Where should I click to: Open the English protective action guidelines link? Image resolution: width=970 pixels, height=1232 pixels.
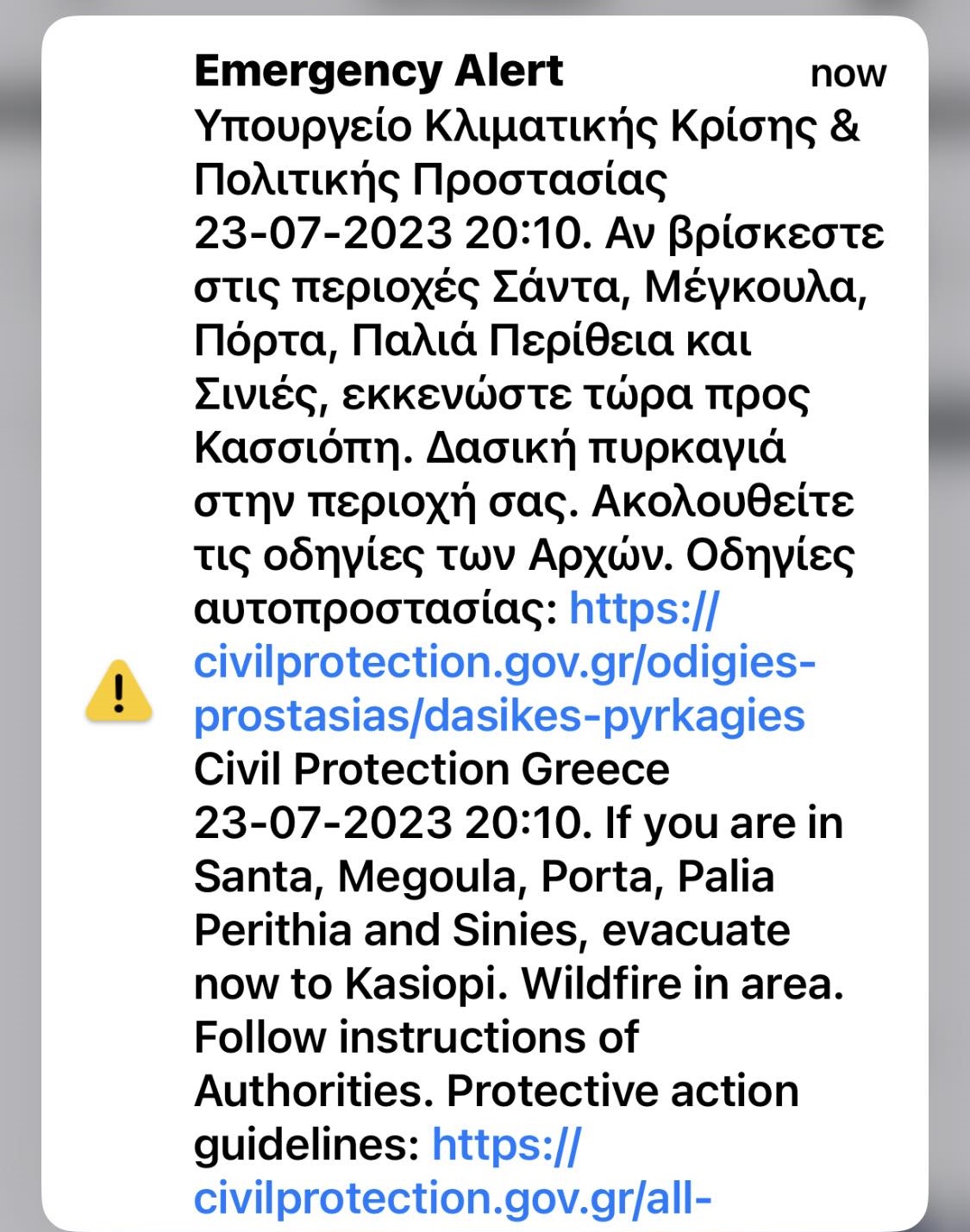(x=452, y=1198)
